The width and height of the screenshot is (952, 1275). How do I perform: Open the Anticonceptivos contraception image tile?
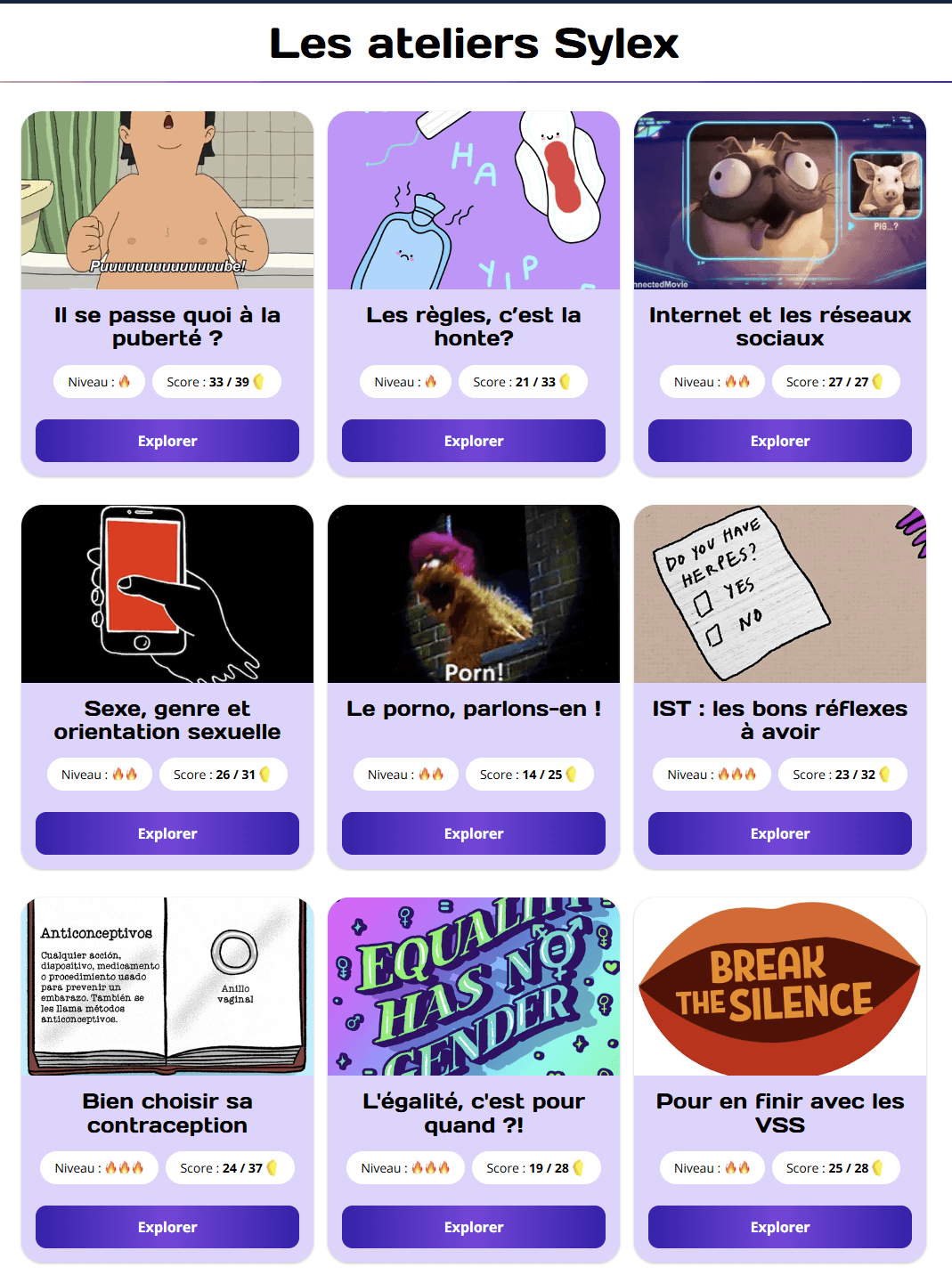coord(167,987)
